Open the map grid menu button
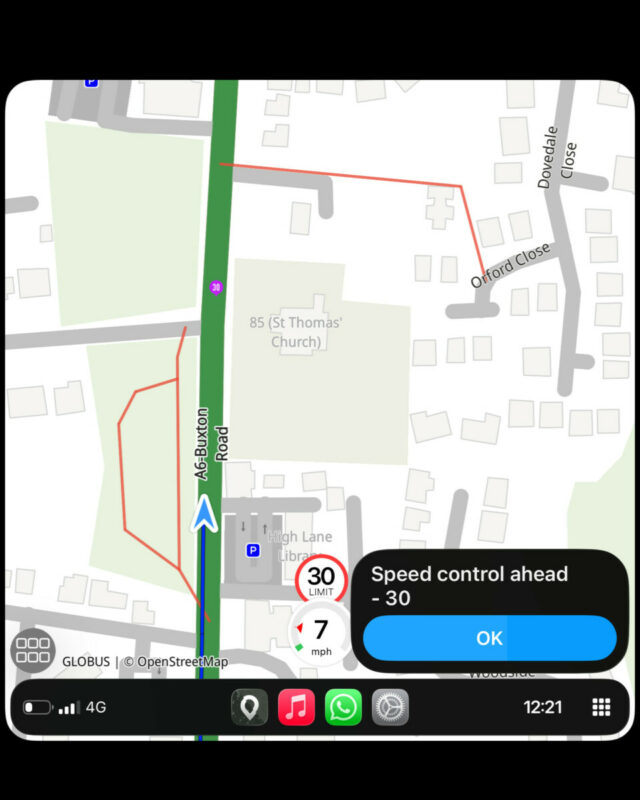The width and height of the screenshot is (640, 800). click(x=32, y=648)
